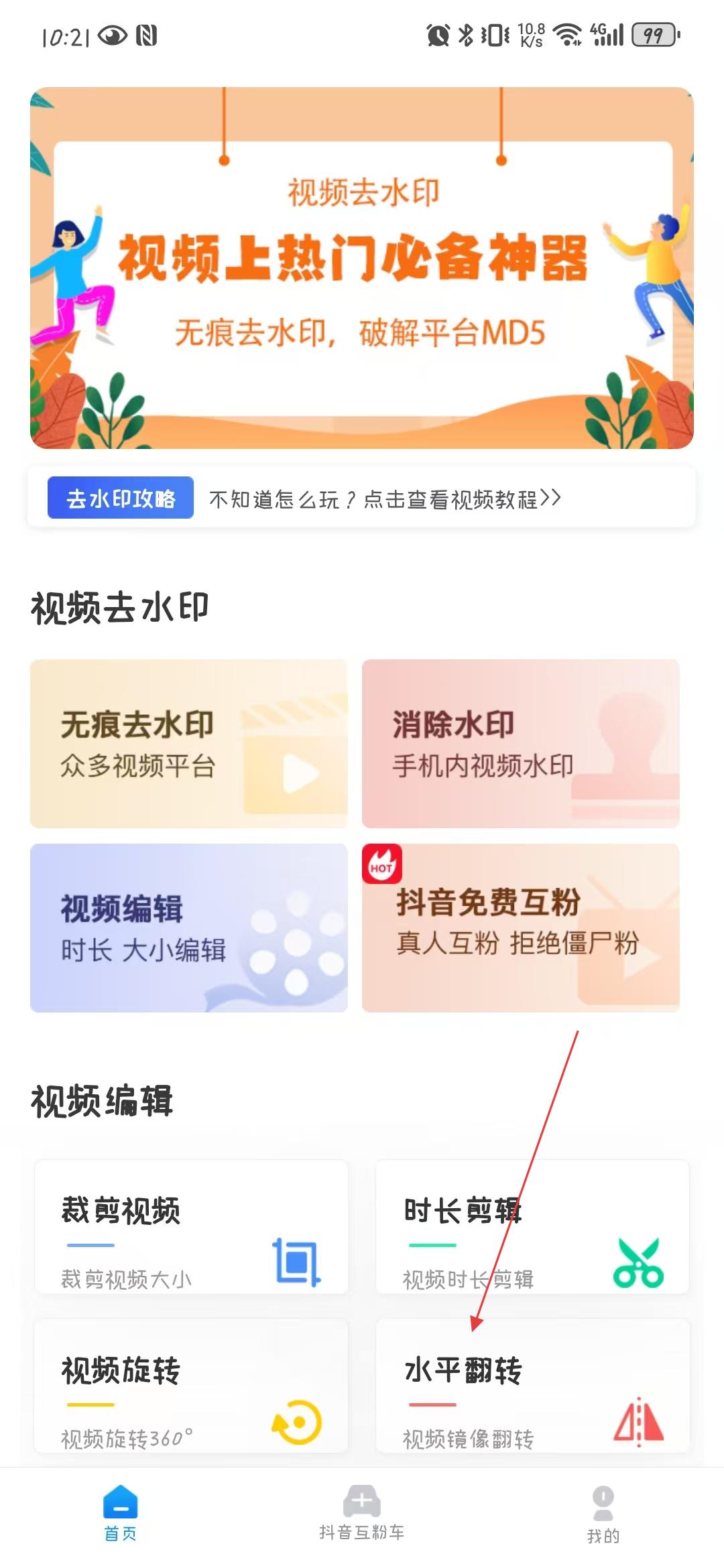This screenshot has height=1568, width=724.
Task: Select the 时长剪辑 tool
Action: point(532,1228)
